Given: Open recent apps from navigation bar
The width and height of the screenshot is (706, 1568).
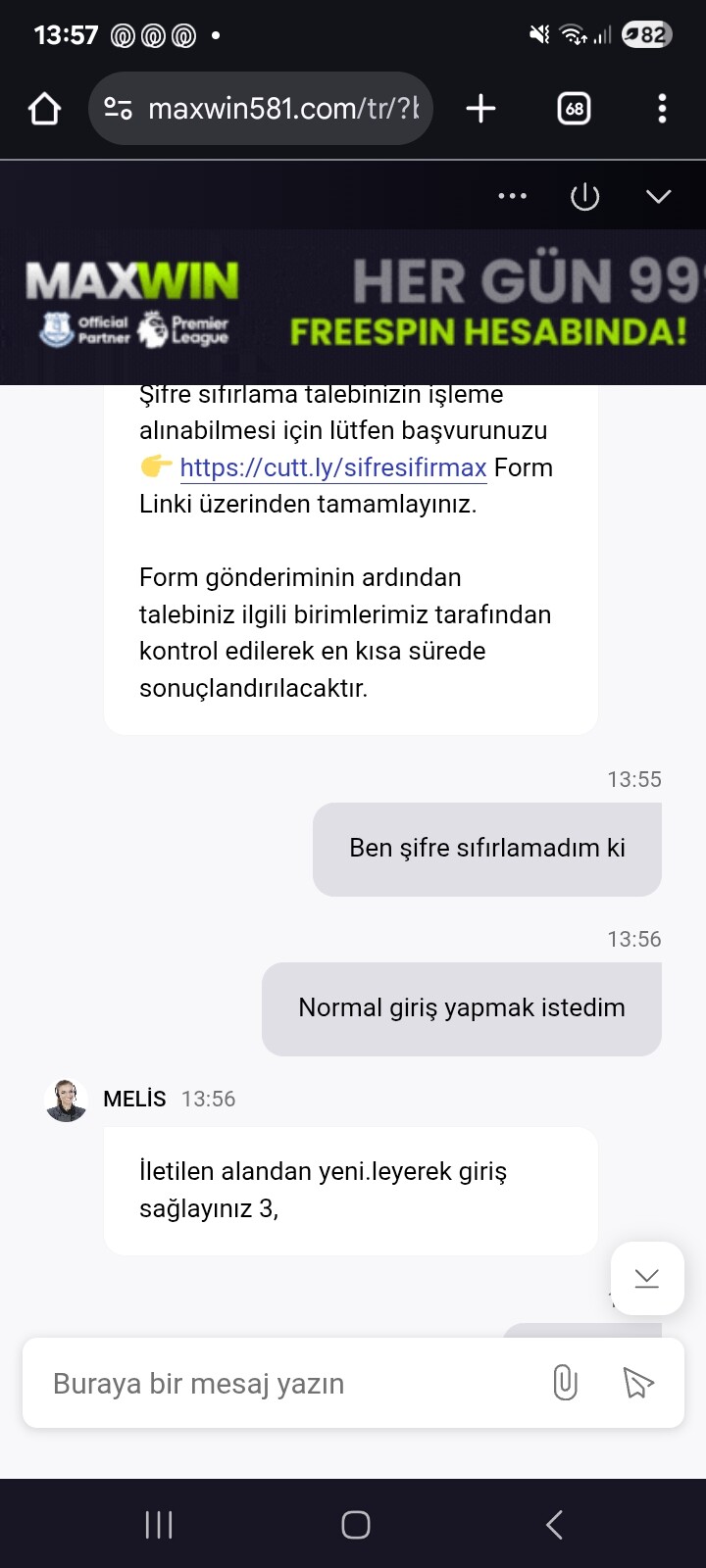Looking at the screenshot, I should [x=159, y=1525].
